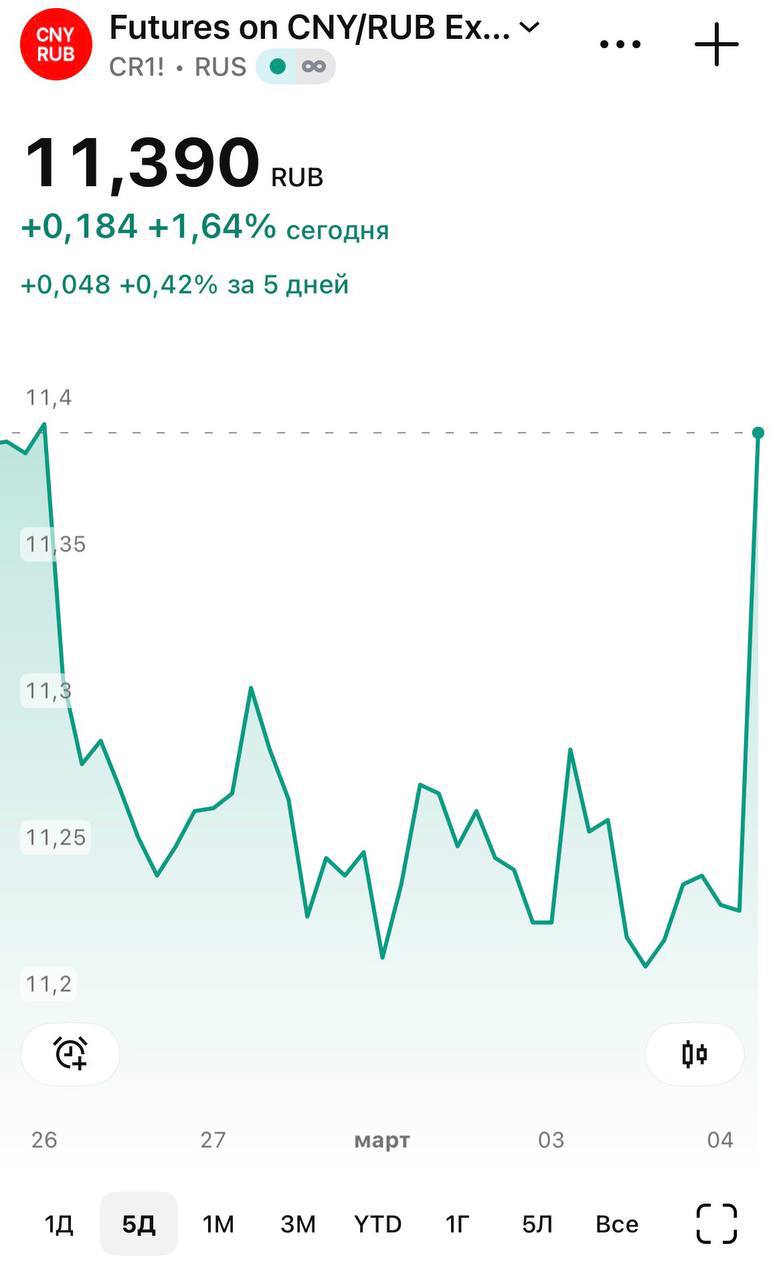Select the 1Д time range
Image resolution: width=777 pixels, height=1280 pixels.
coord(59,1224)
